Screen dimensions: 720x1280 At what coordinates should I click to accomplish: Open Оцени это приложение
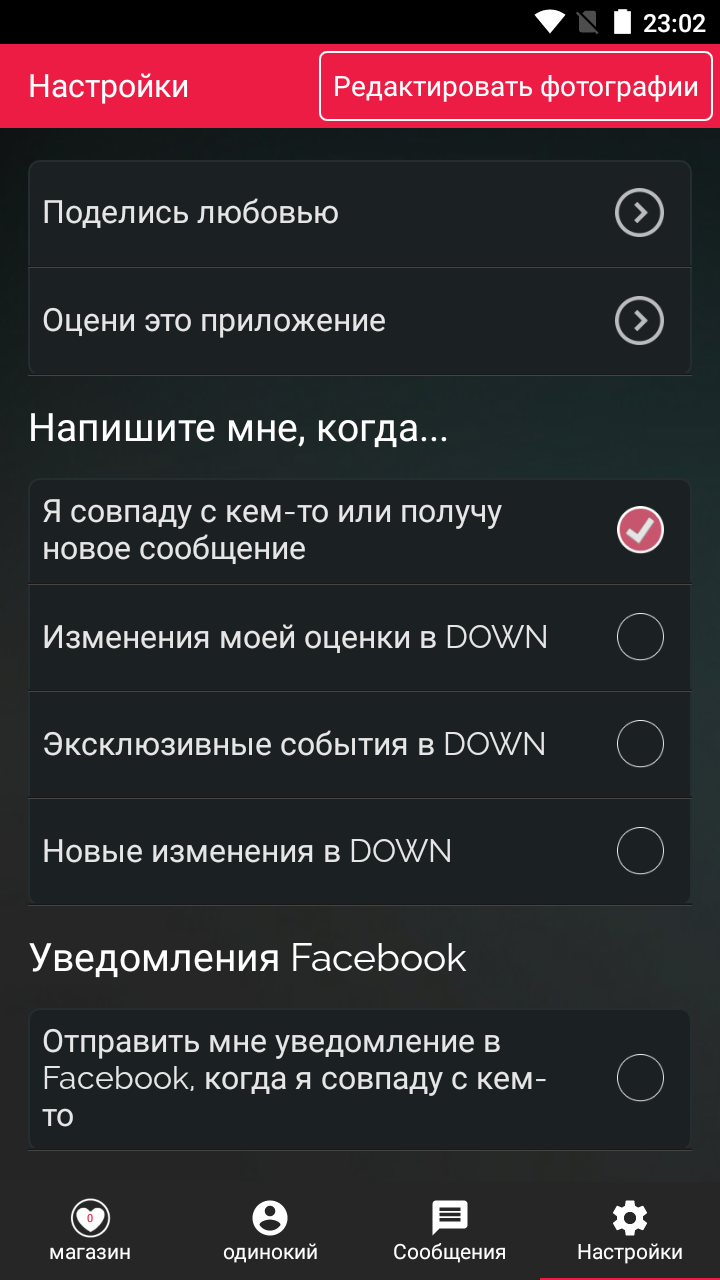click(360, 321)
